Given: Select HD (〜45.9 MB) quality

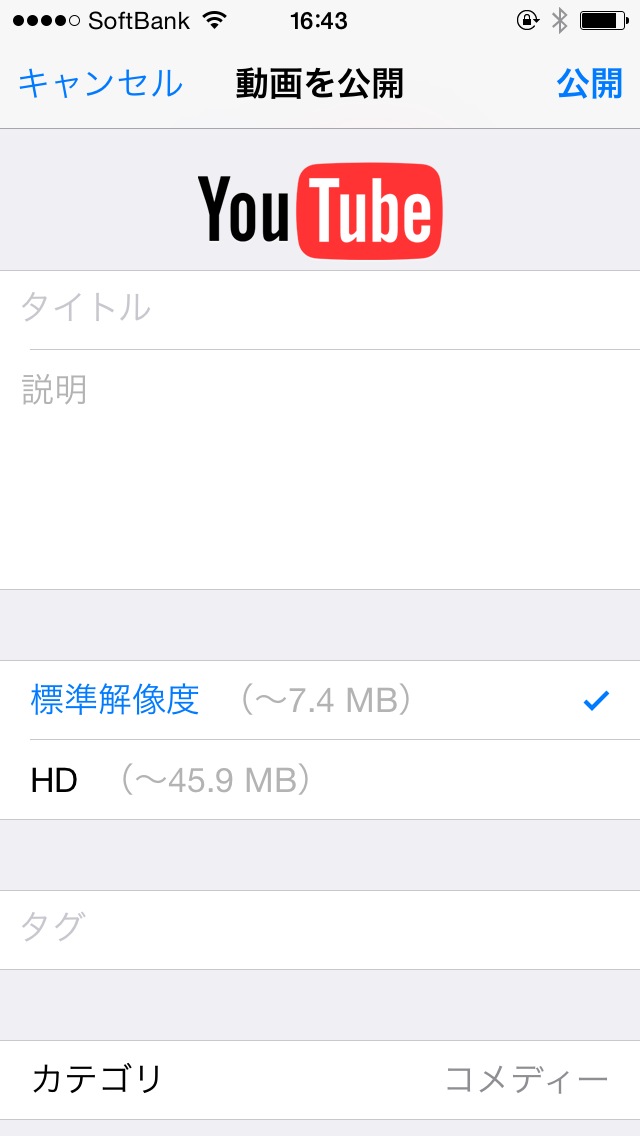Looking at the screenshot, I should [320, 780].
